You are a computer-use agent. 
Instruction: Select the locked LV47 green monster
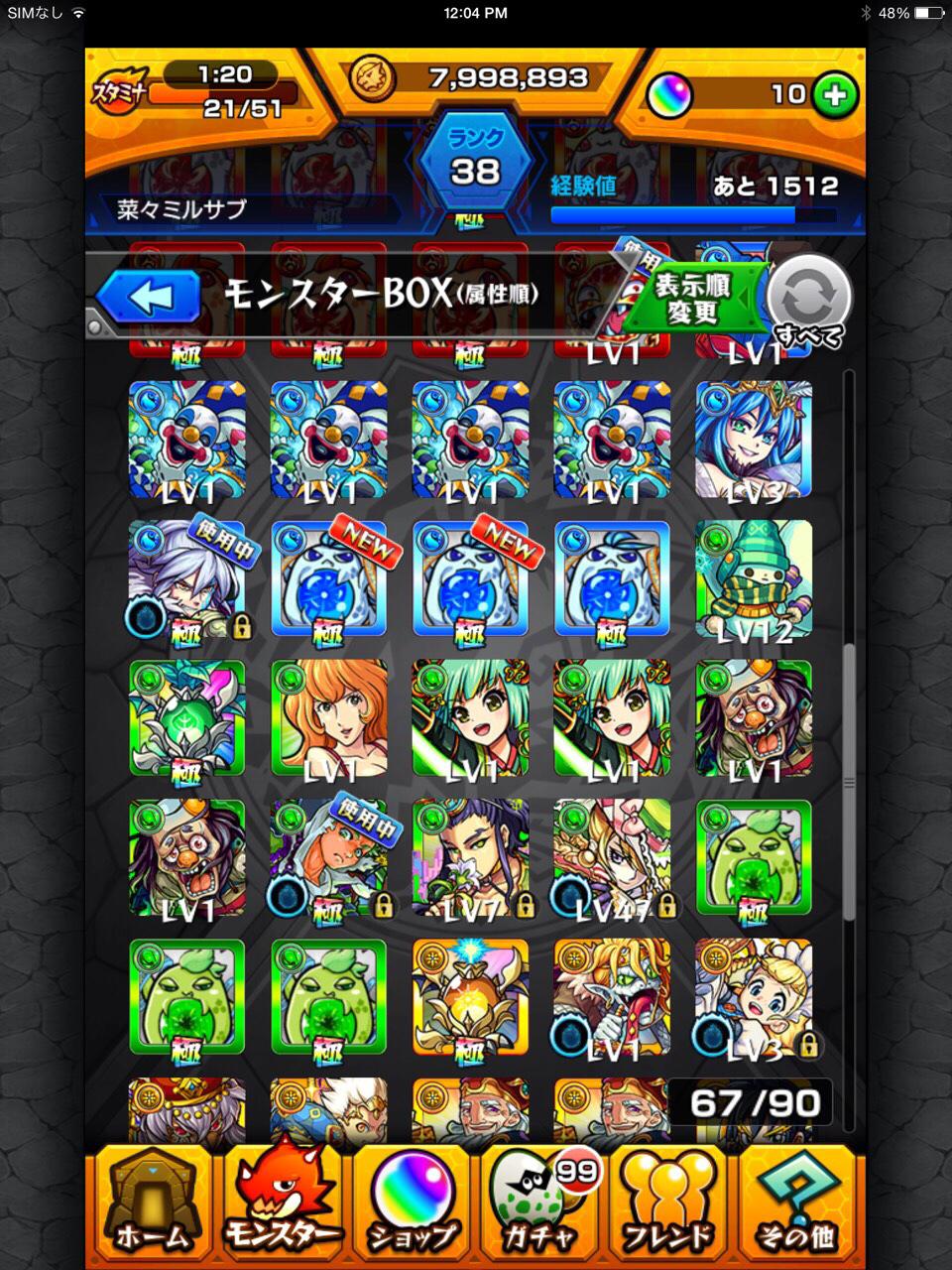tap(612, 858)
